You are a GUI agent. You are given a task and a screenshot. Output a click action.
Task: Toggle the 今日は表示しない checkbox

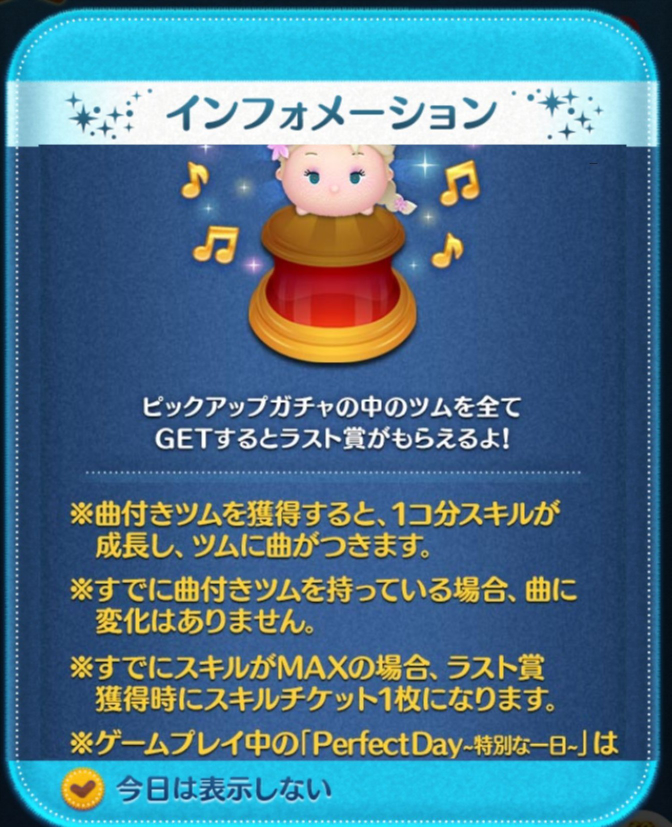tap(84, 789)
